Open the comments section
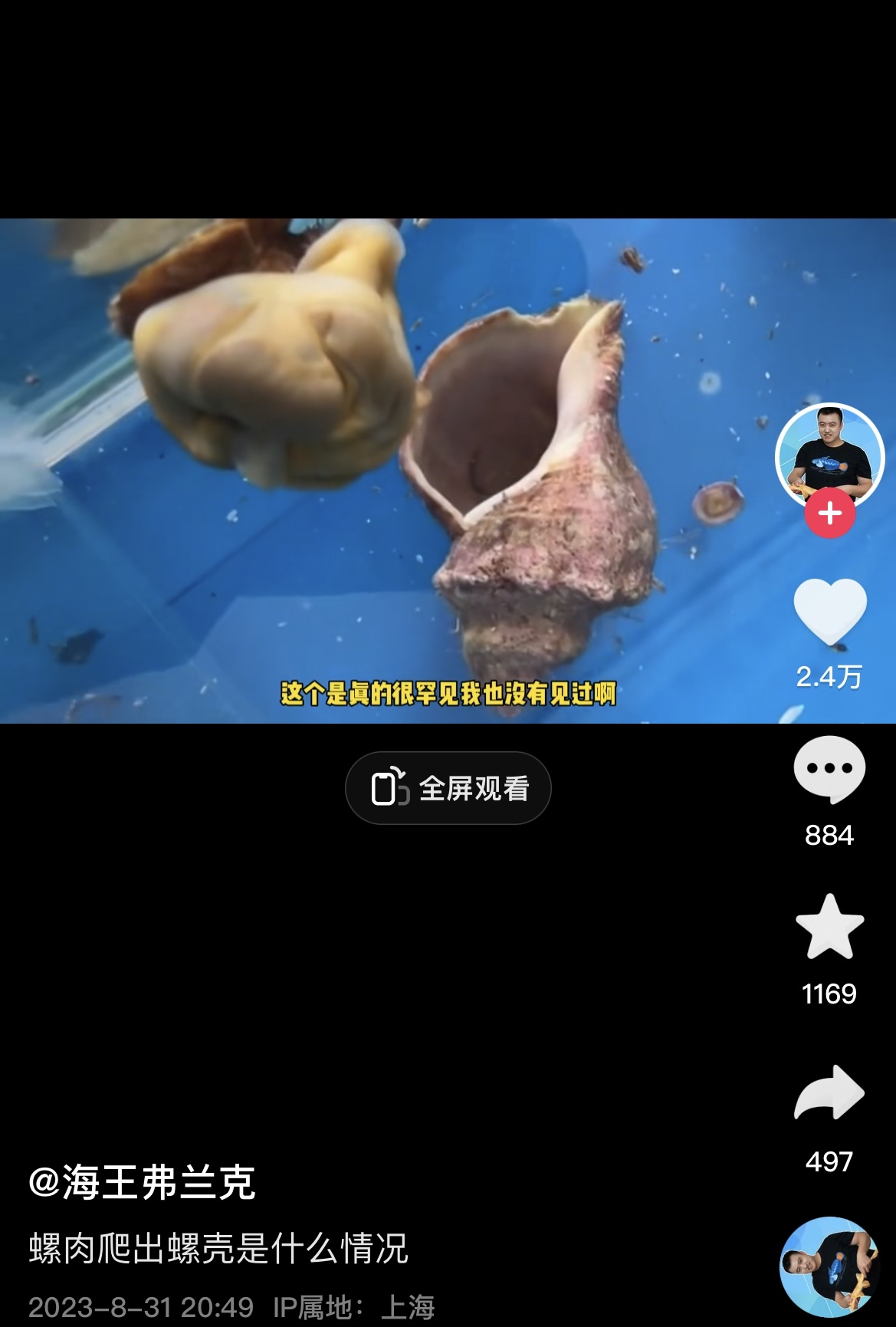Viewport: 896px width, 1327px height. point(829,769)
